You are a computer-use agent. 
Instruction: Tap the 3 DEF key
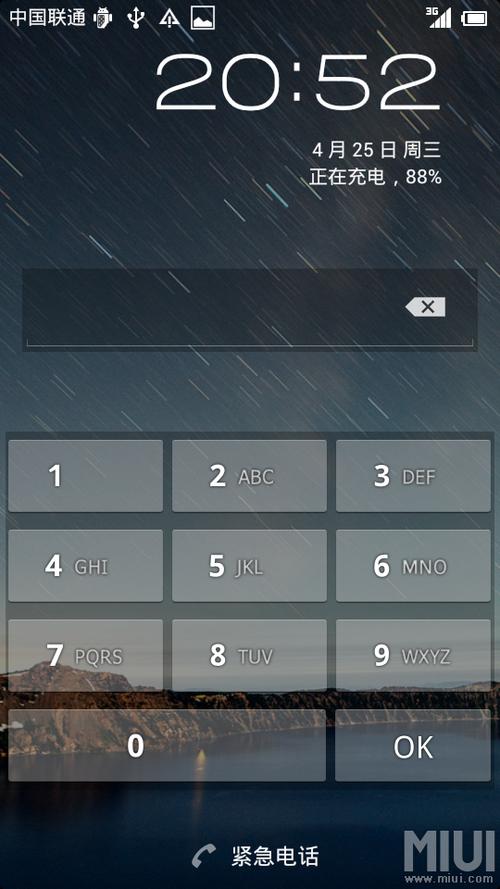[413, 476]
